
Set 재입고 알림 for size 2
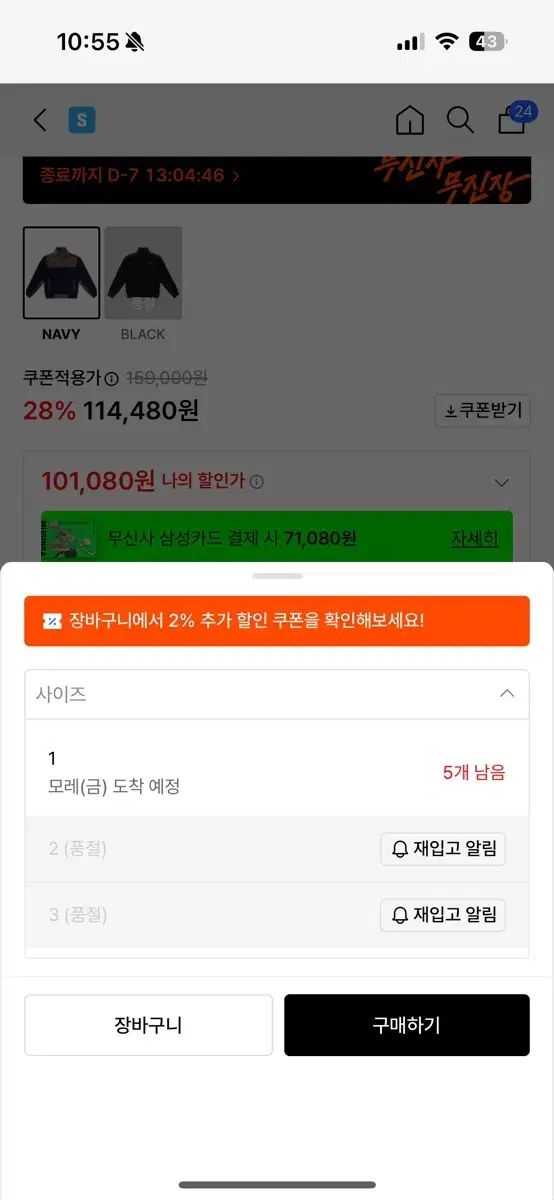pos(443,849)
